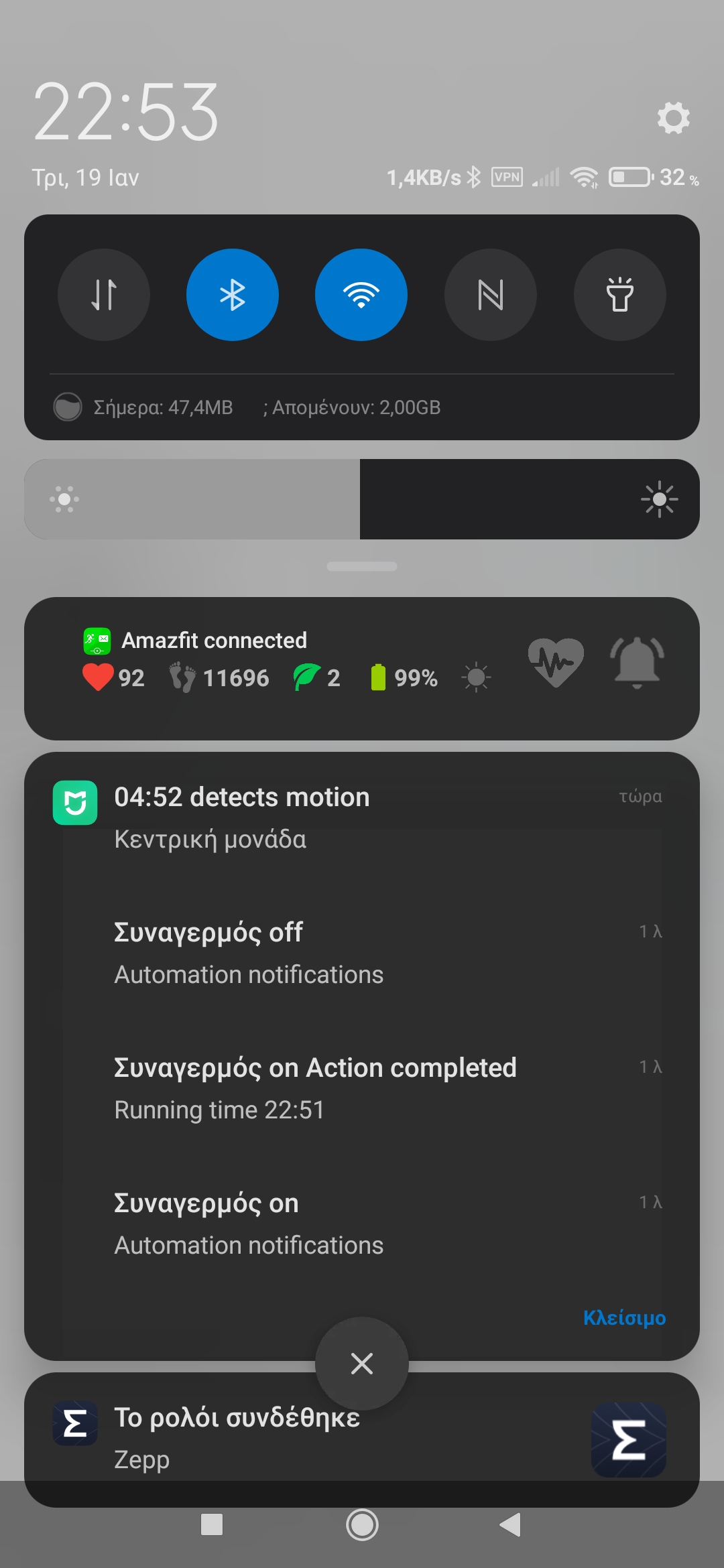Clear all notifications with the X button
This screenshot has height=1568, width=724.
tap(362, 1363)
